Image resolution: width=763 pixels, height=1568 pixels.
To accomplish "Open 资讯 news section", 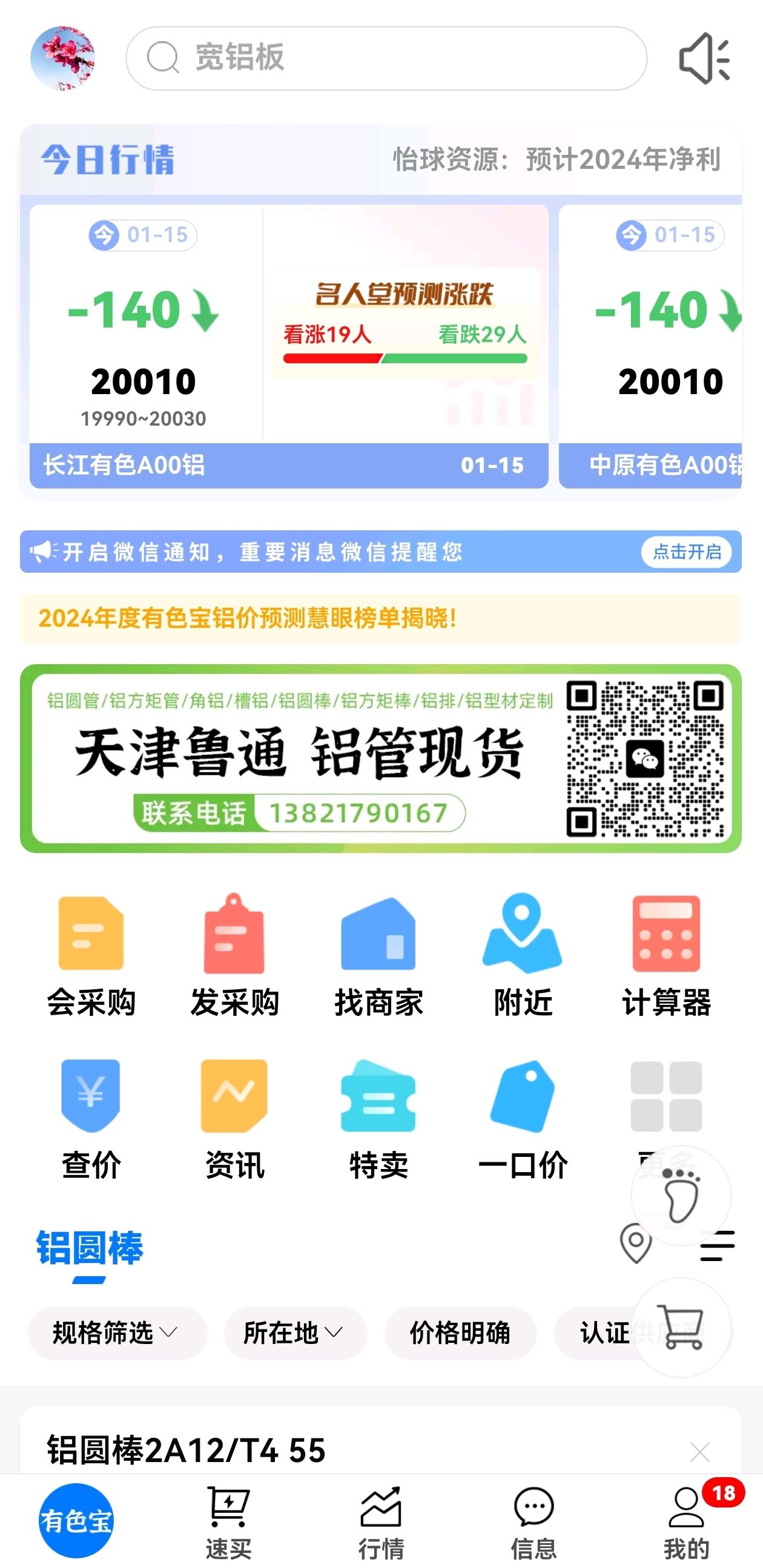I will click(234, 1119).
